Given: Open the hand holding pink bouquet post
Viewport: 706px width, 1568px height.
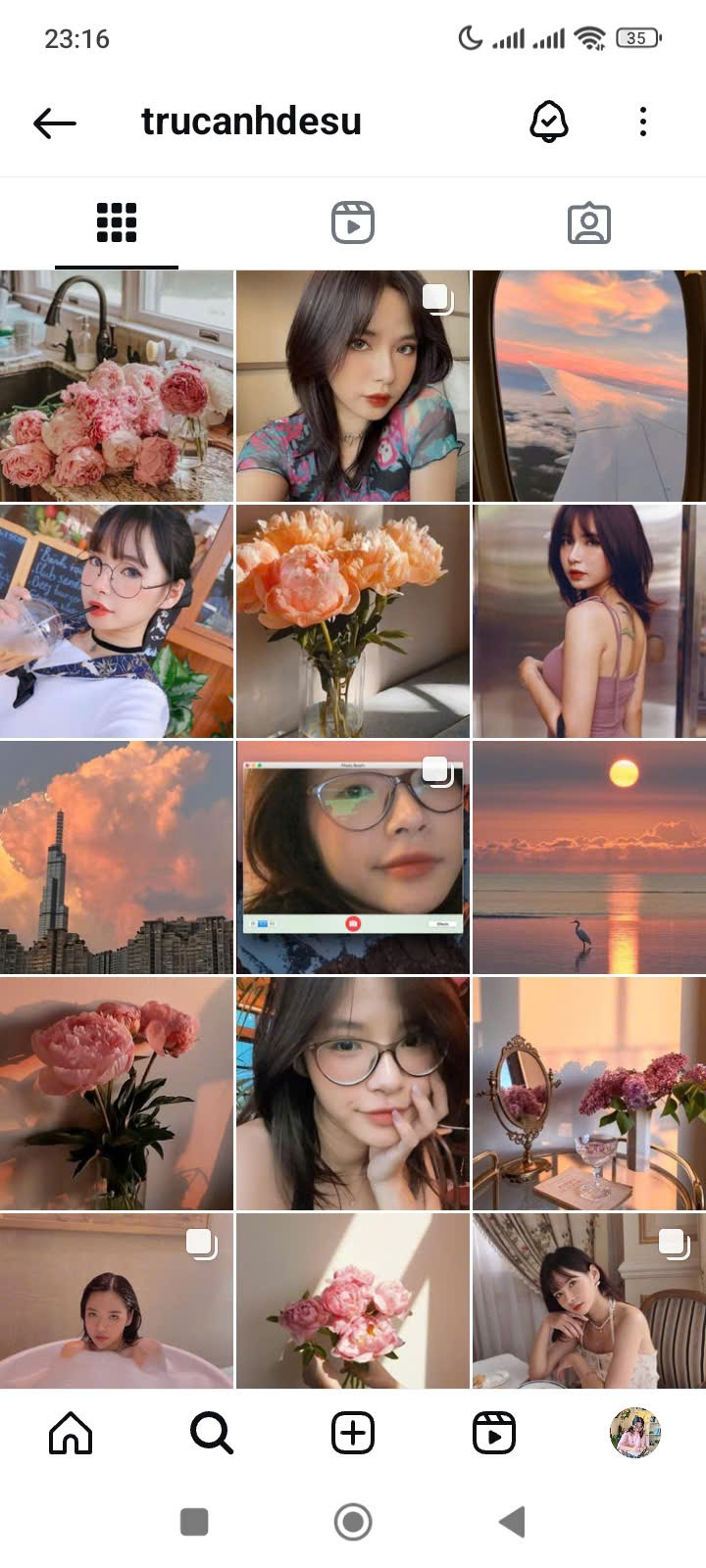Looking at the screenshot, I should tap(353, 1300).
